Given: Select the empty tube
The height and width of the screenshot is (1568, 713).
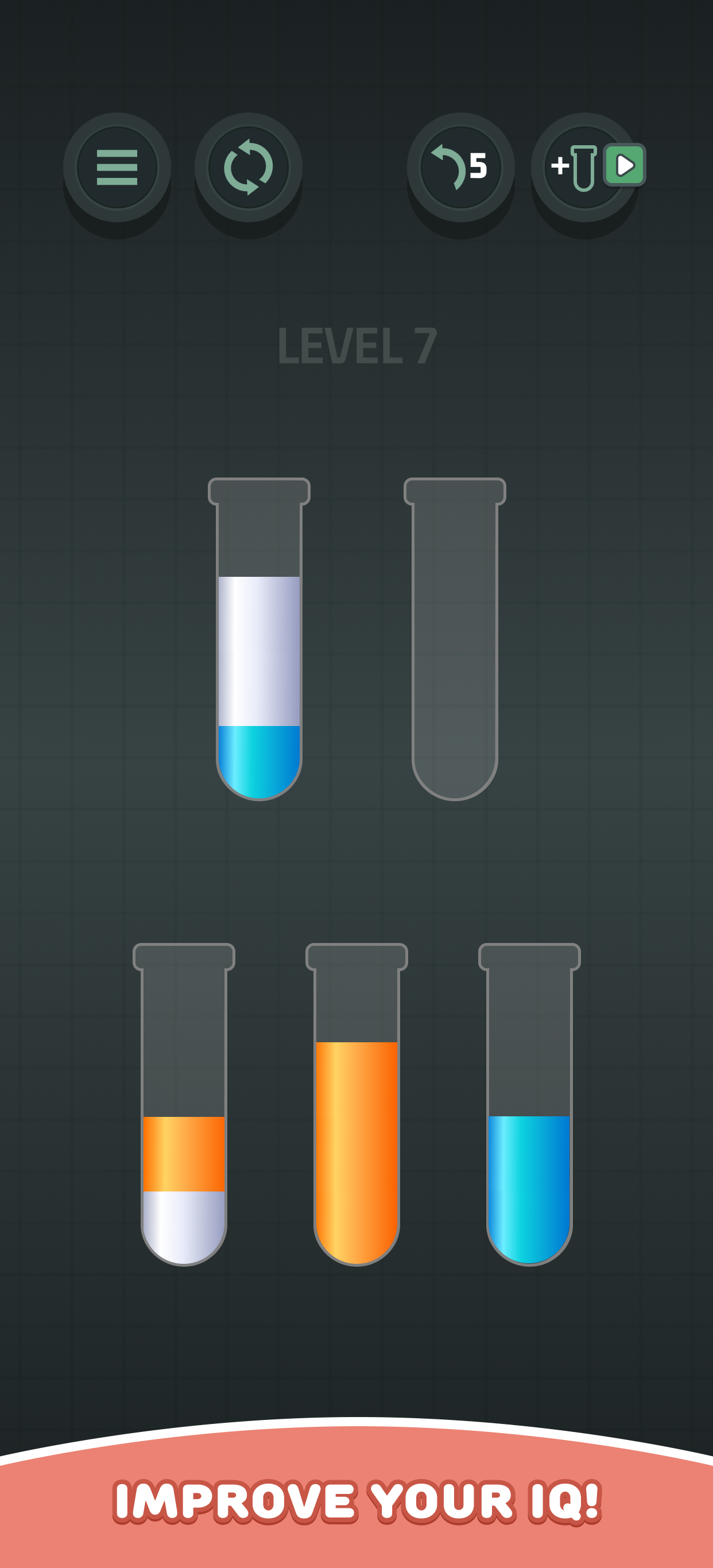Looking at the screenshot, I should click(x=455, y=639).
